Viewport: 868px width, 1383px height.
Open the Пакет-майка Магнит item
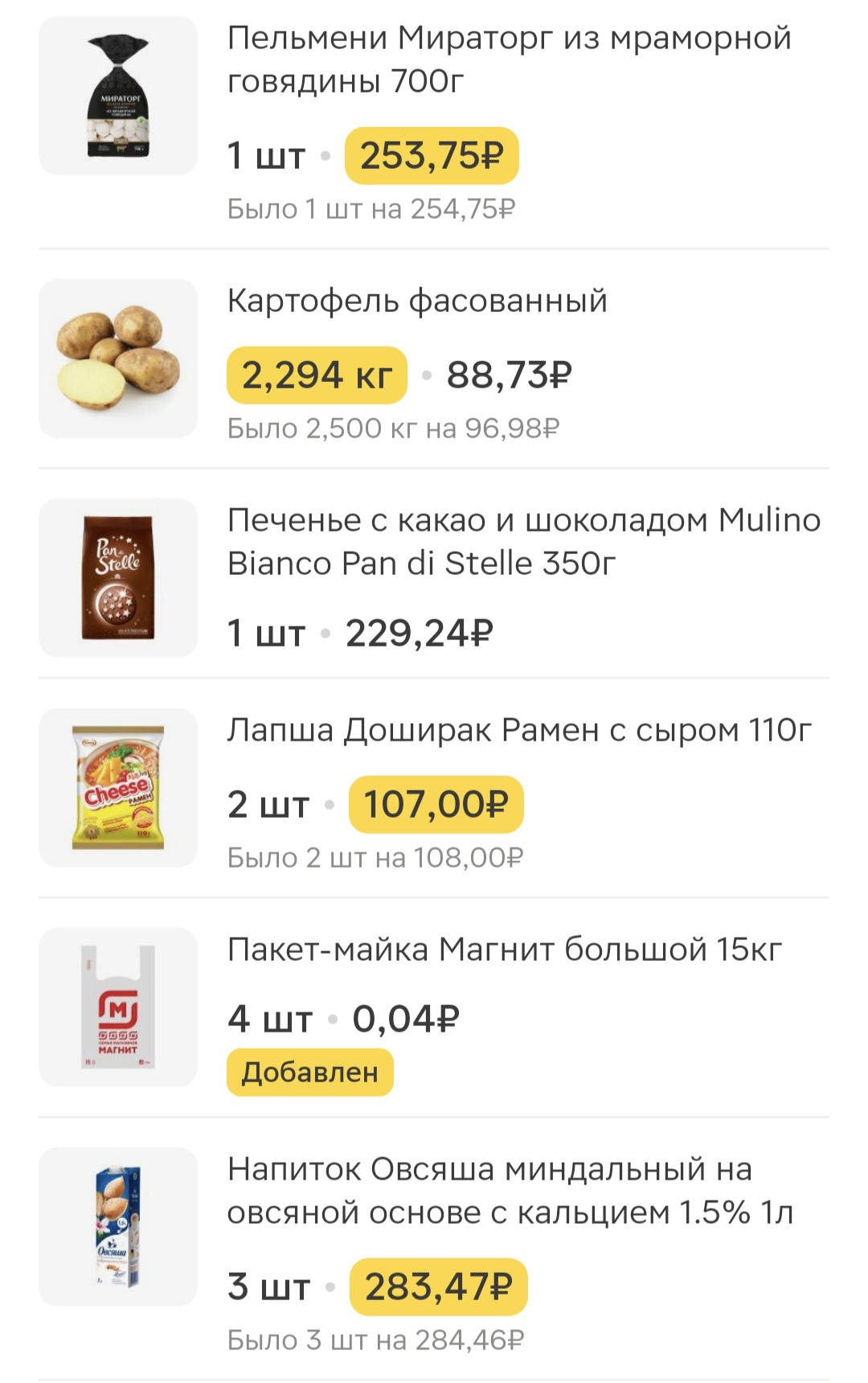click(504, 950)
